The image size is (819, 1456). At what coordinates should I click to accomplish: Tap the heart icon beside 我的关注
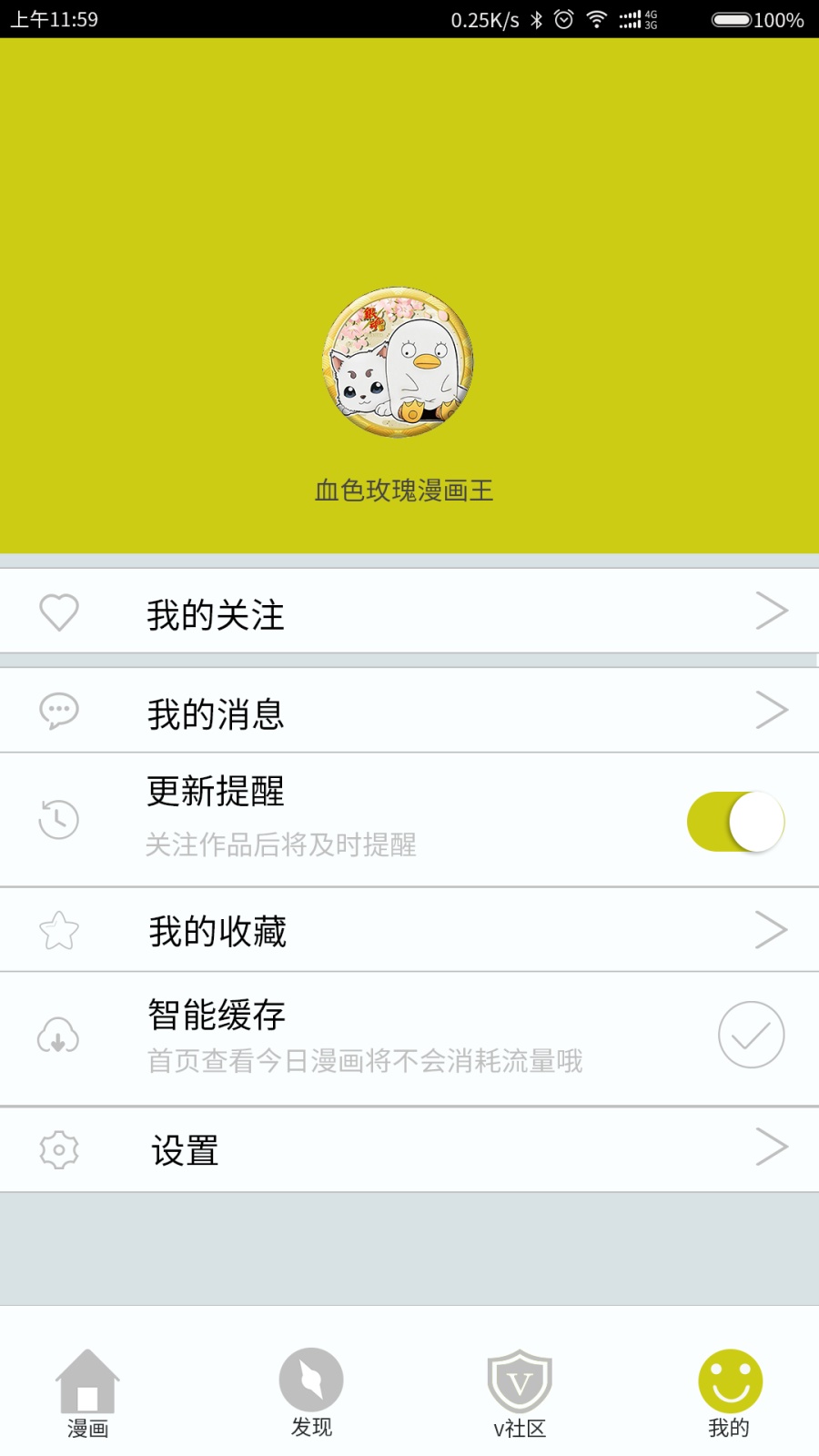pyautogui.click(x=58, y=613)
